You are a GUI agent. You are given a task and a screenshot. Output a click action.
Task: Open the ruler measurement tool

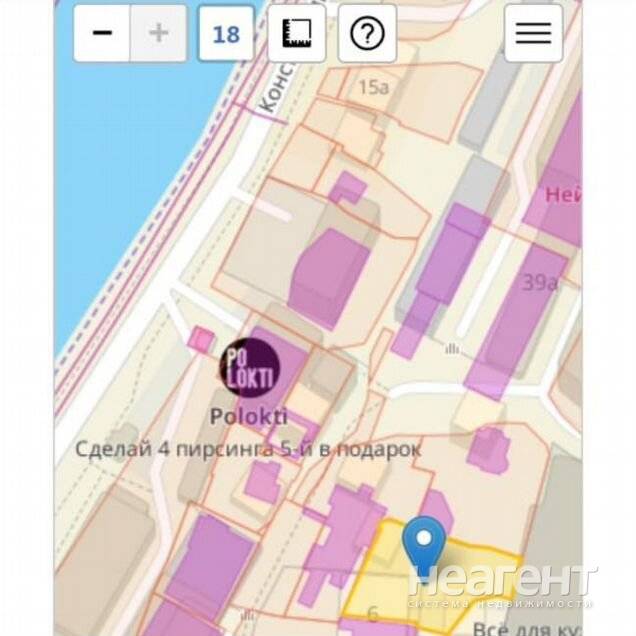pos(296,33)
